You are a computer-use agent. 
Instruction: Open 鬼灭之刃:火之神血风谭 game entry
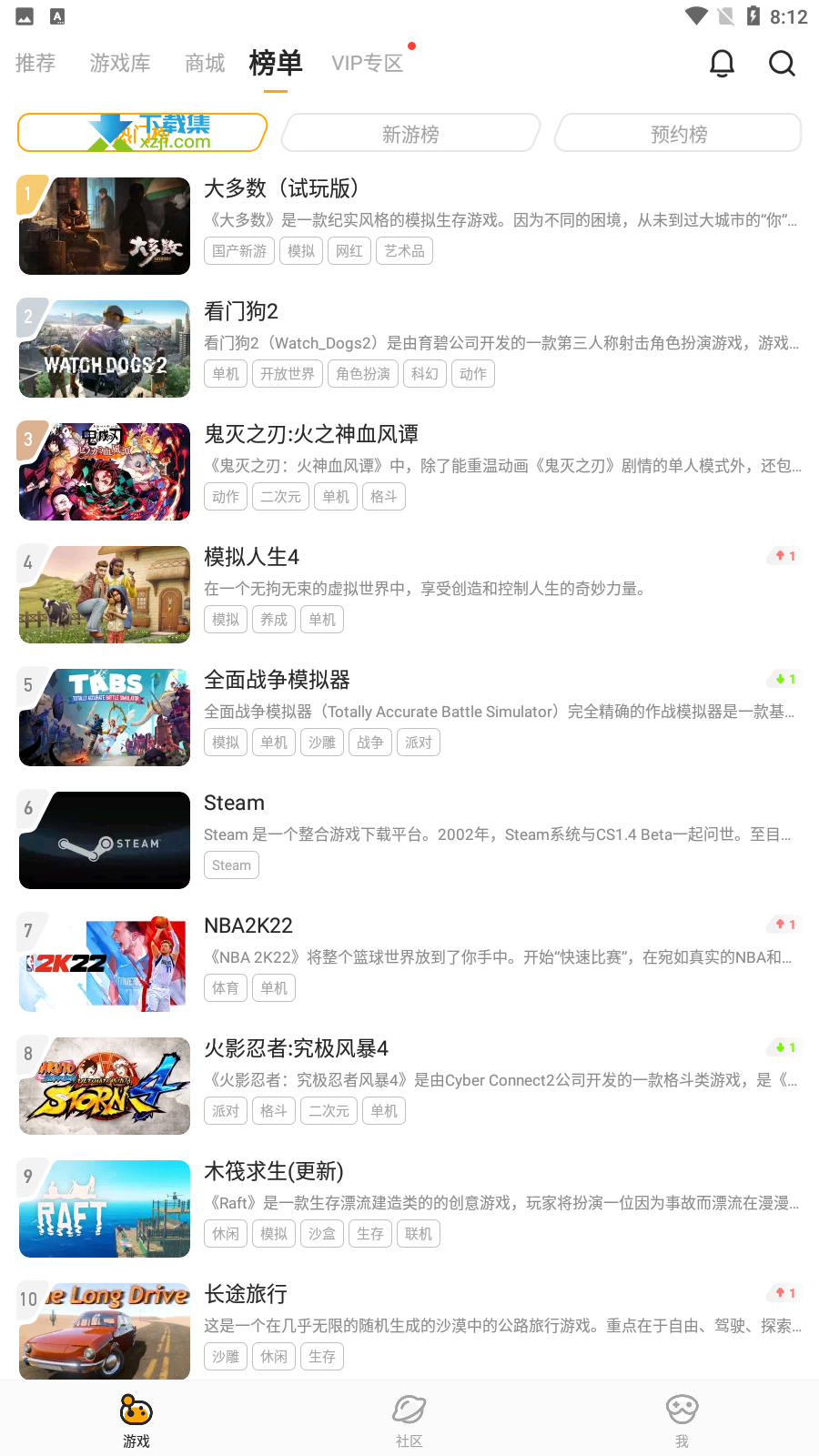pyautogui.click(x=409, y=471)
